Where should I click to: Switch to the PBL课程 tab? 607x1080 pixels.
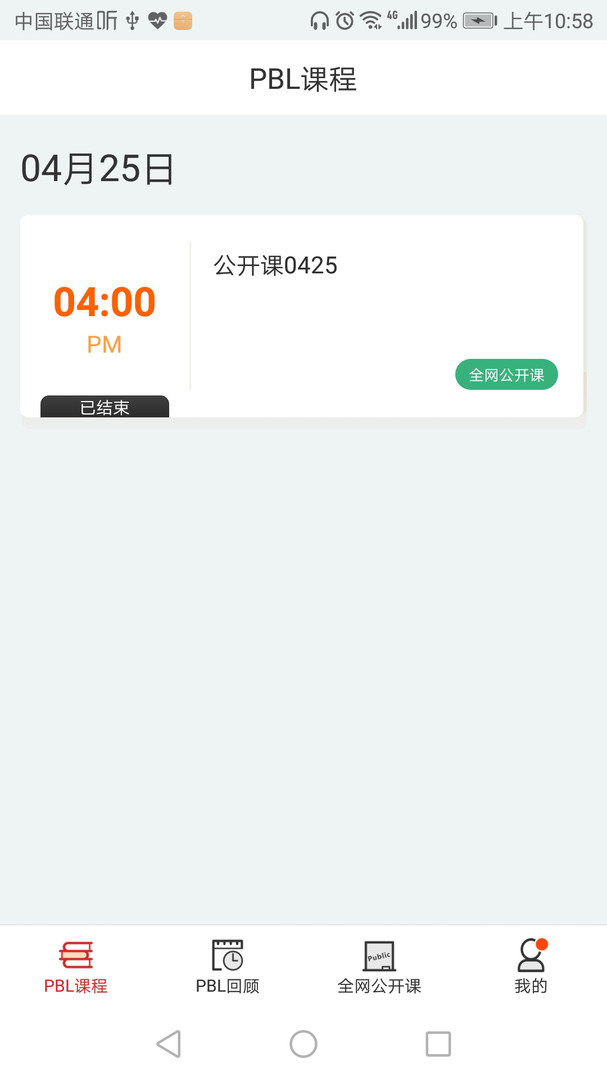(76, 966)
